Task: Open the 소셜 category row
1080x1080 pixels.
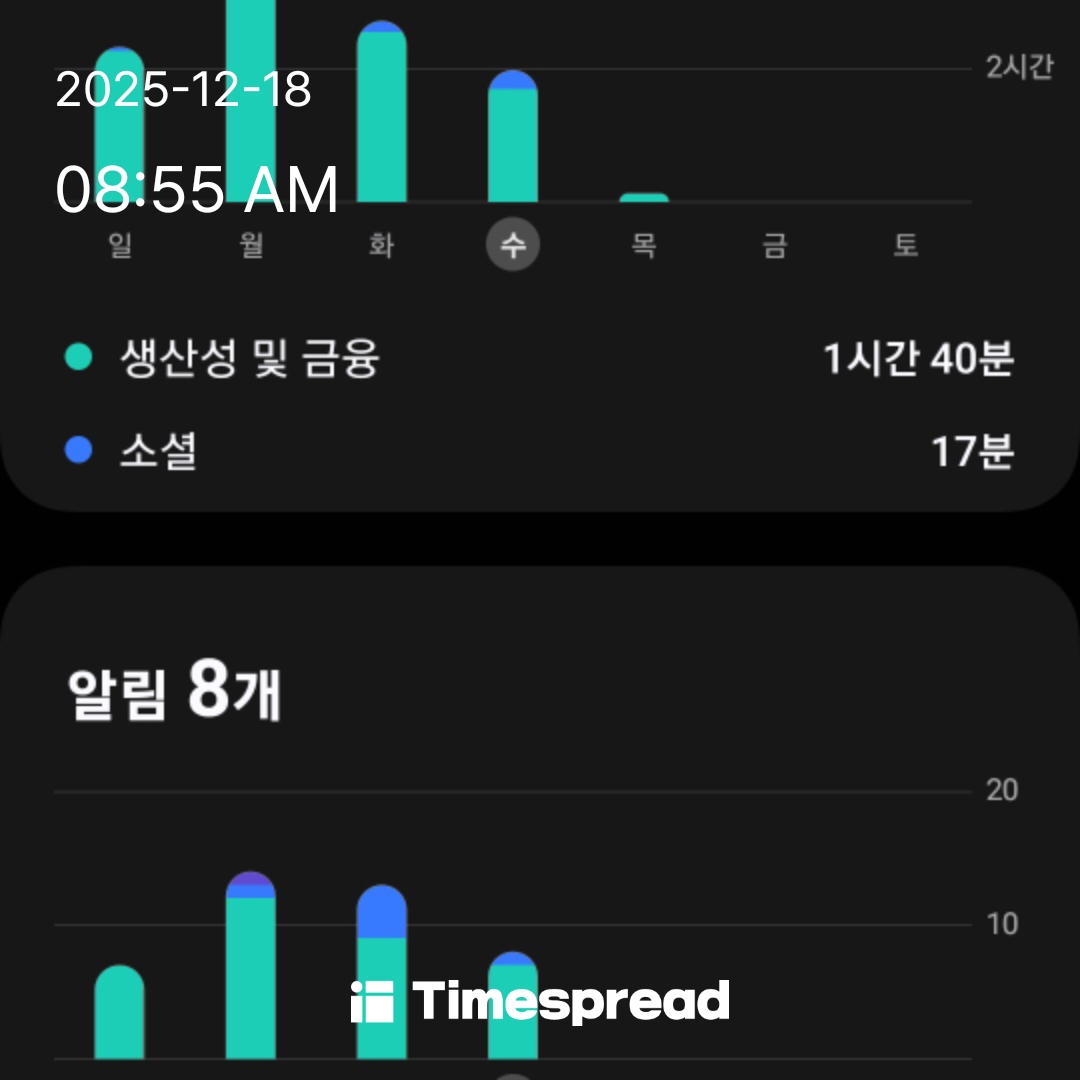Action: pyautogui.click(x=538, y=452)
